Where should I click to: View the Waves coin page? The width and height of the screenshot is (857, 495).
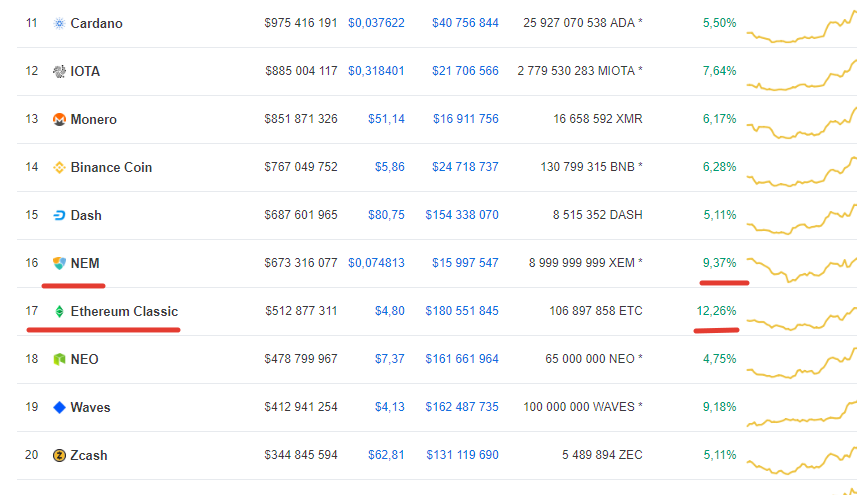pyautogui.click(x=90, y=408)
